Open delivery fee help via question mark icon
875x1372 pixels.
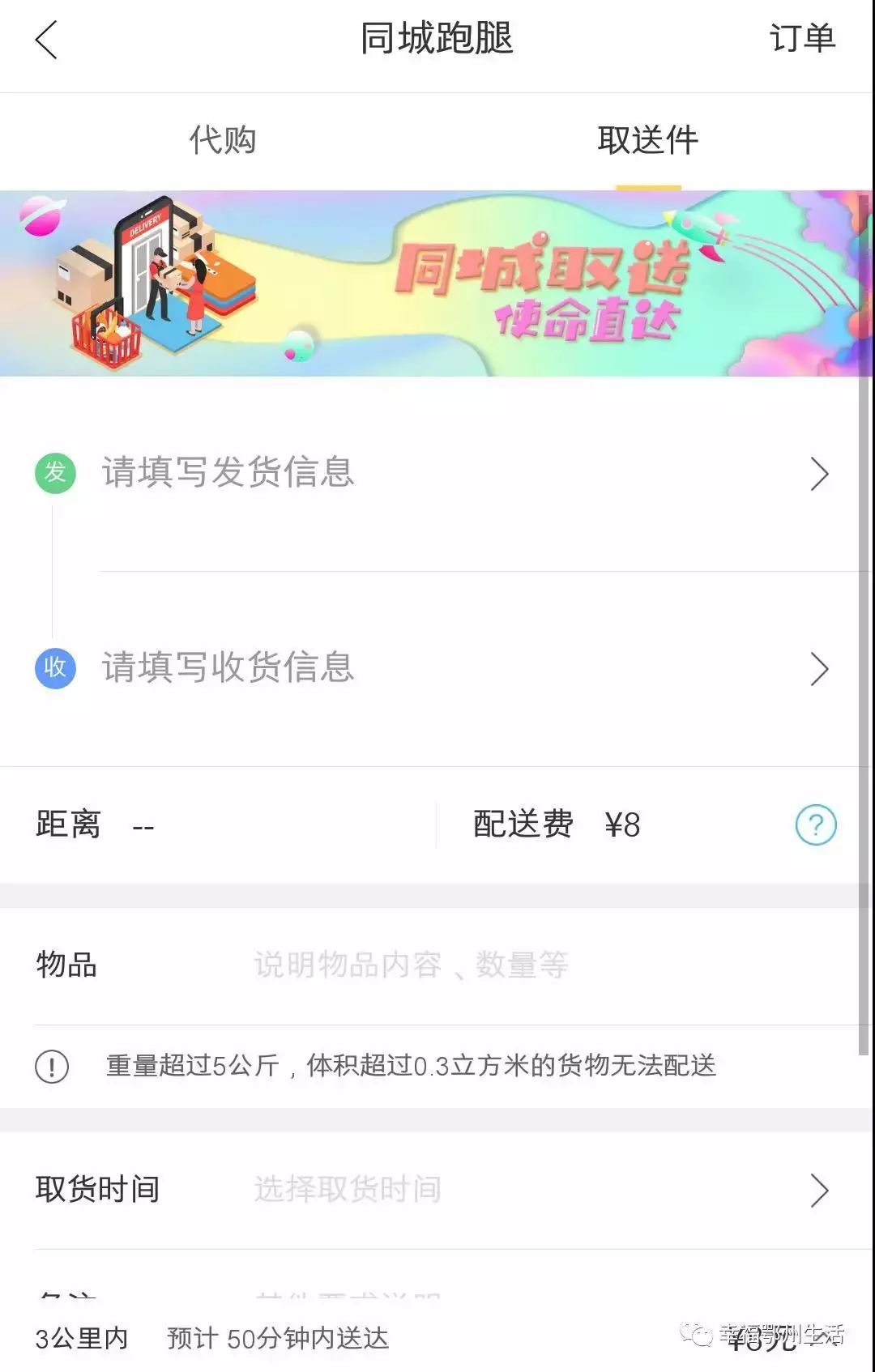[816, 824]
